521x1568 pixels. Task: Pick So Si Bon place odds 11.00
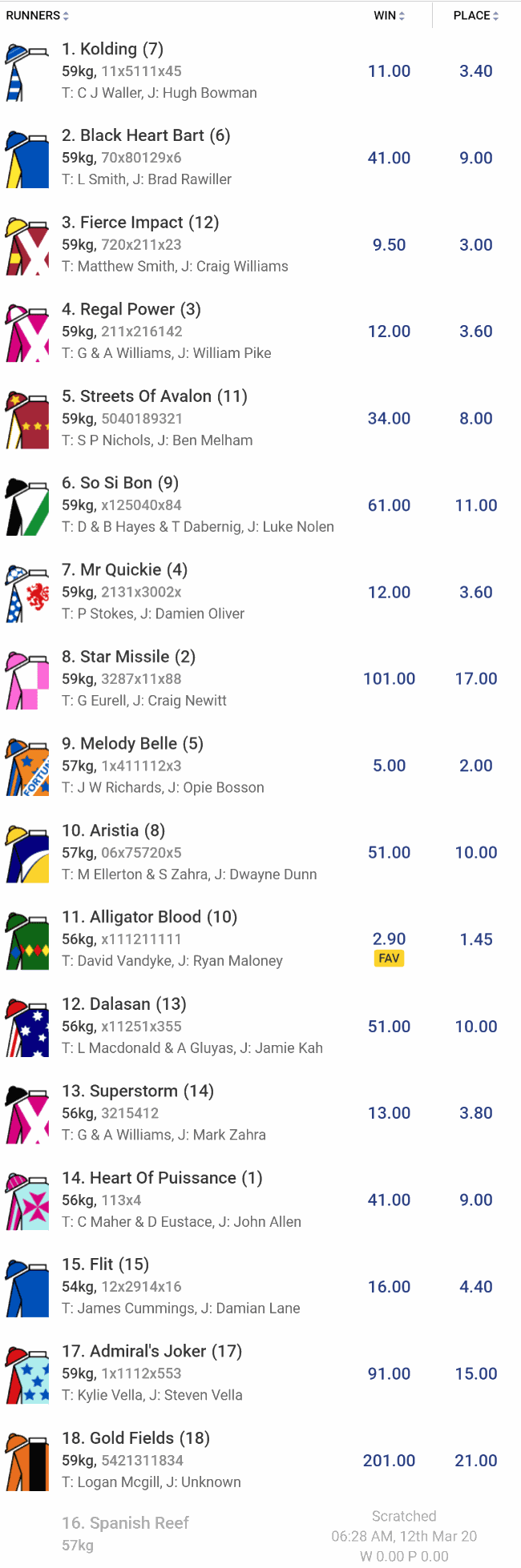(x=475, y=505)
